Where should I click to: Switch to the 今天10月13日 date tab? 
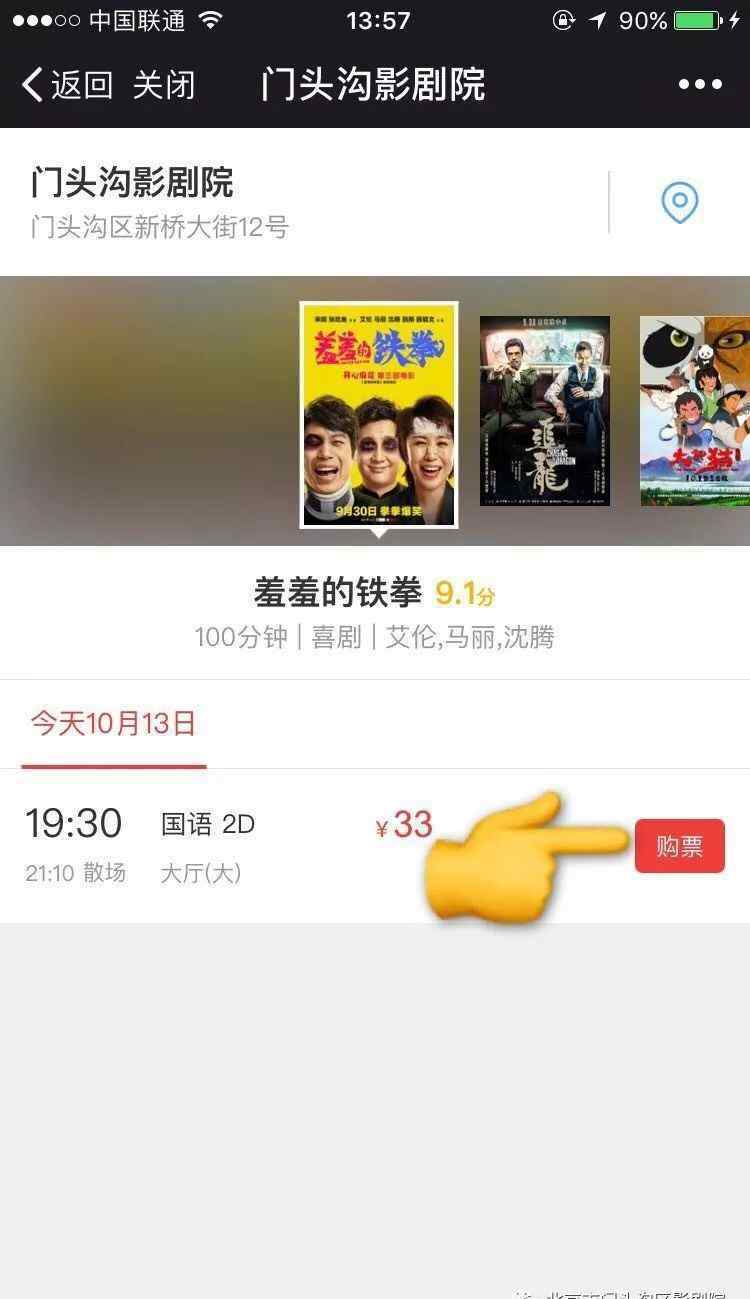(113, 723)
